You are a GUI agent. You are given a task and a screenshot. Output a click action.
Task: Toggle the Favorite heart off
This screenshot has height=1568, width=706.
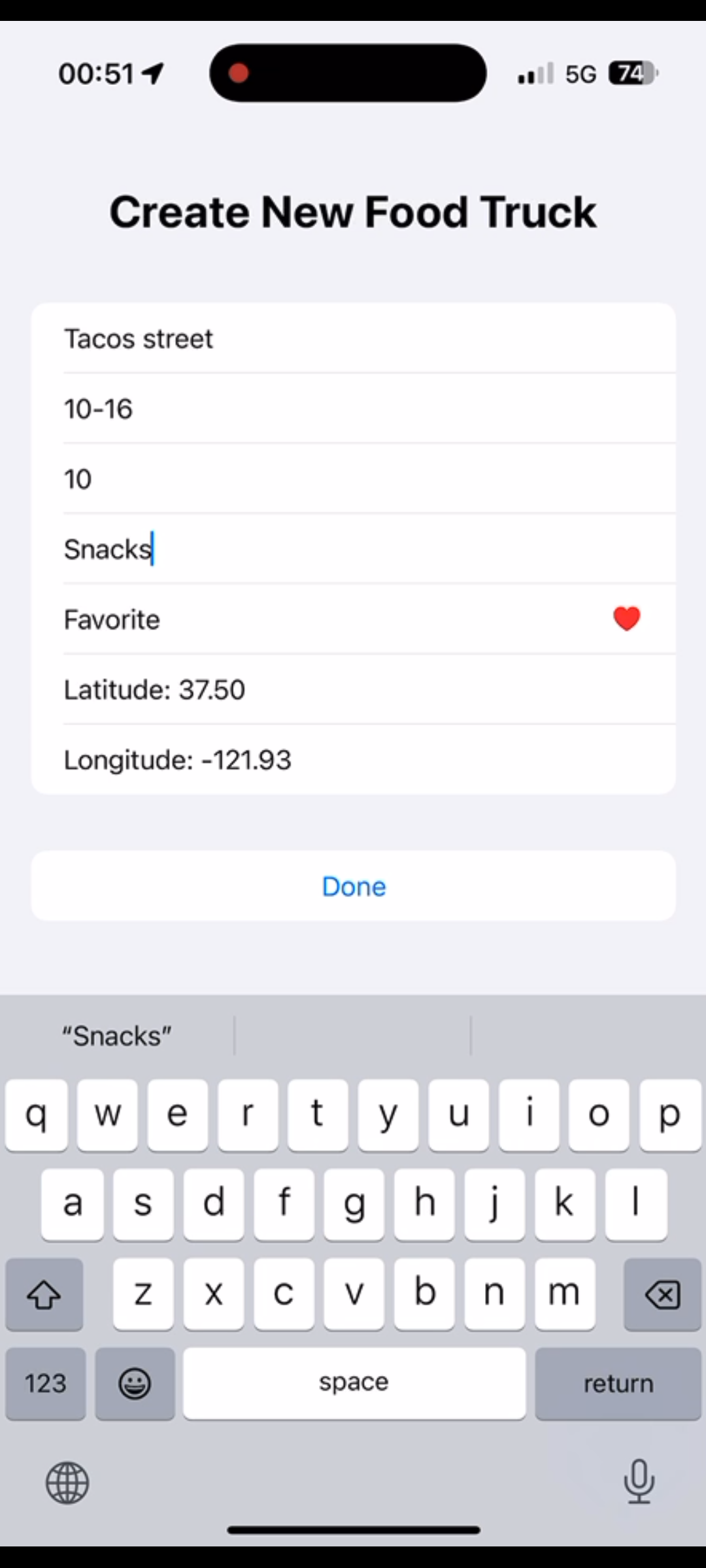(626, 618)
